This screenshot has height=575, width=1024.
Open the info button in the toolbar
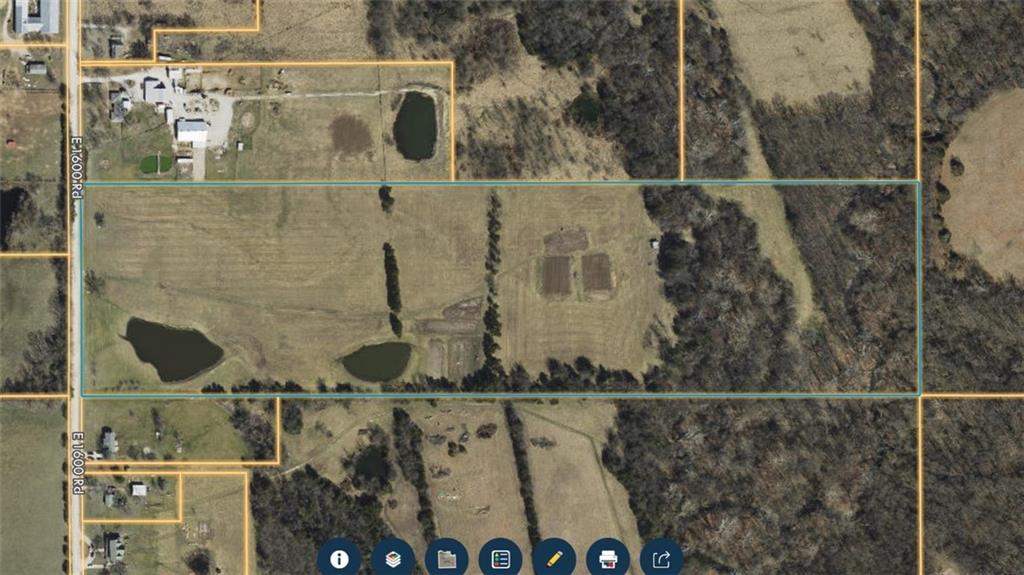[340, 559]
